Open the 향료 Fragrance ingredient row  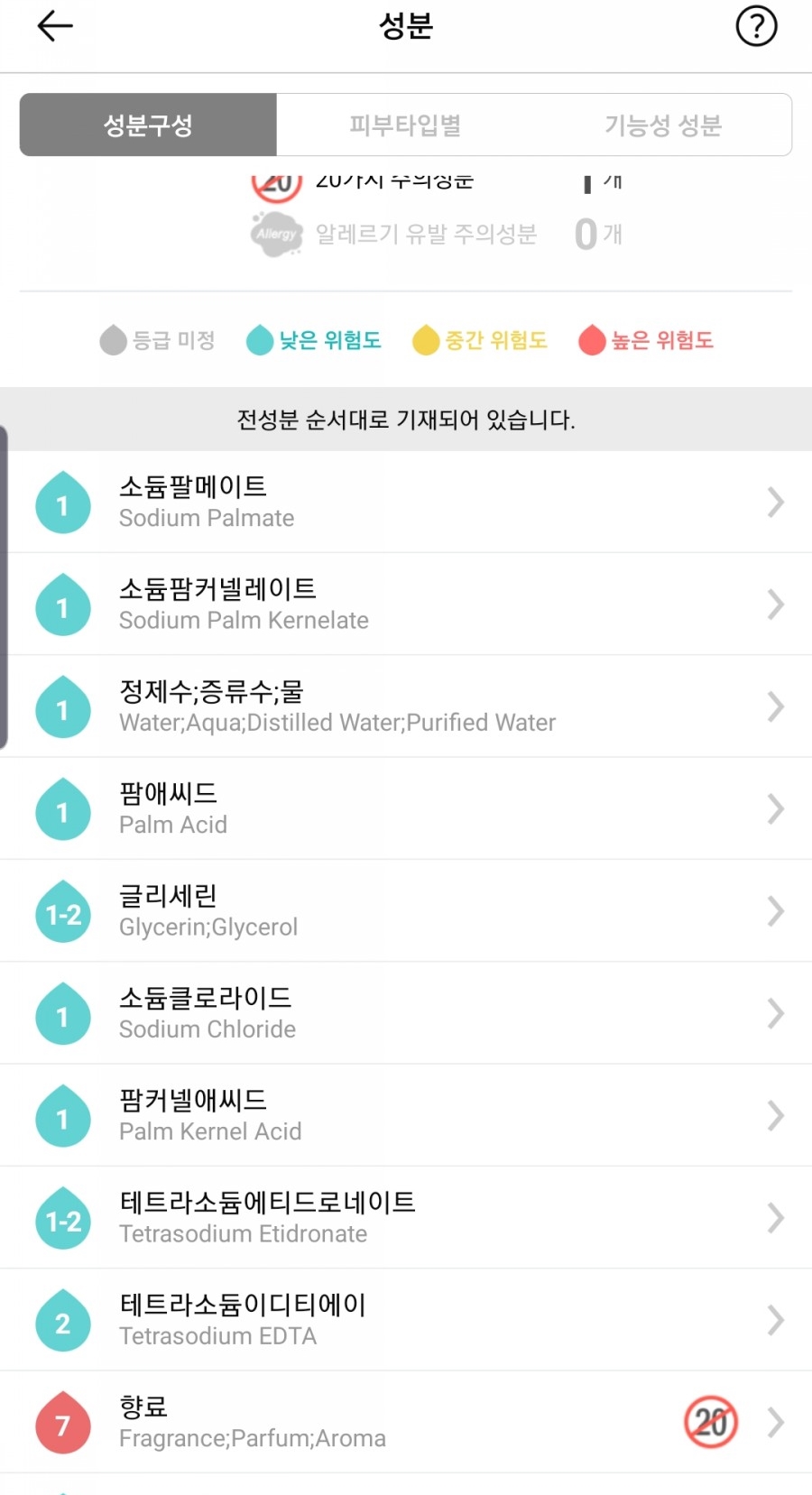406,1422
